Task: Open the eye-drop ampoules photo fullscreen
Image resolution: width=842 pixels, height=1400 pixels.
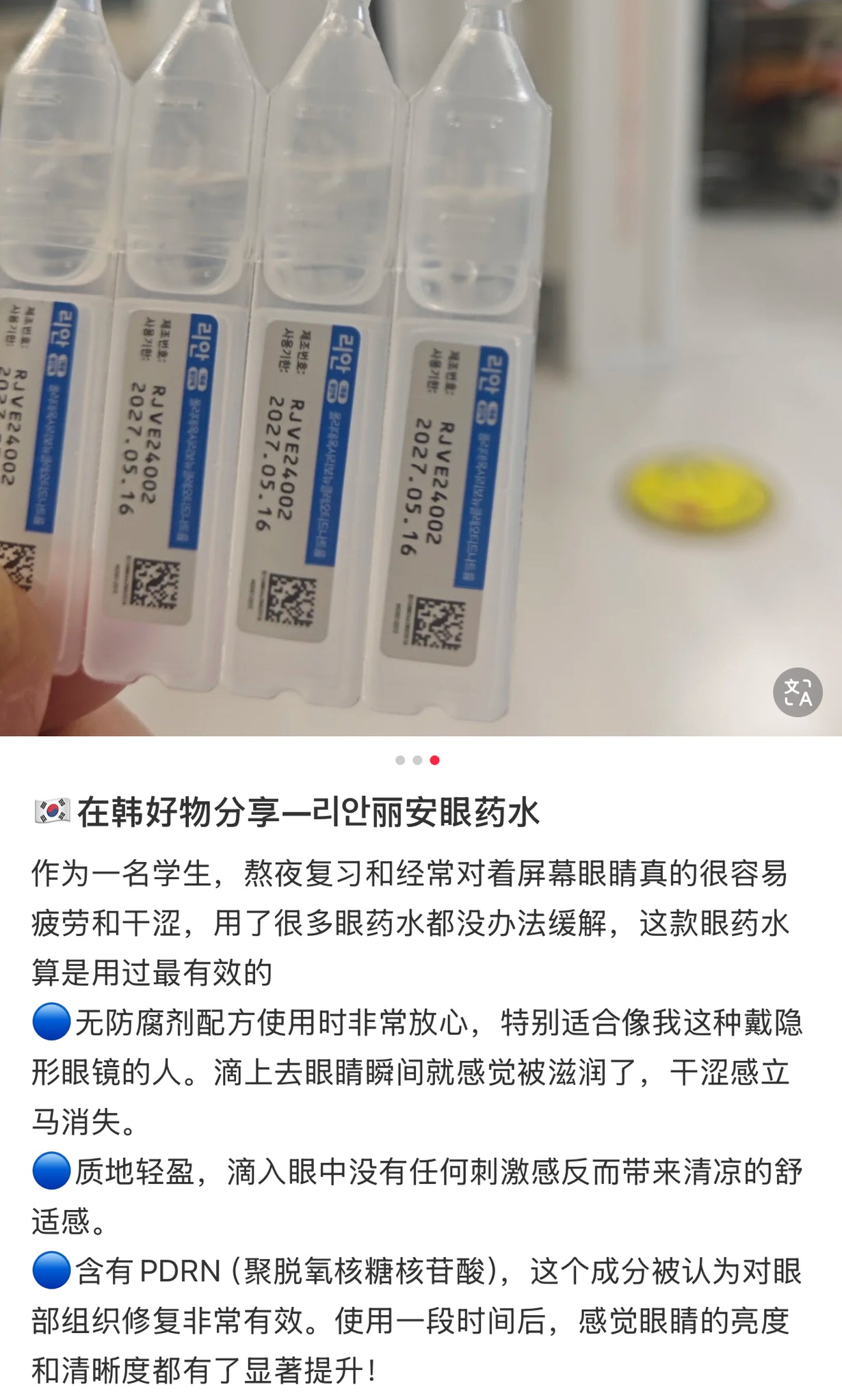Action: click(421, 368)
